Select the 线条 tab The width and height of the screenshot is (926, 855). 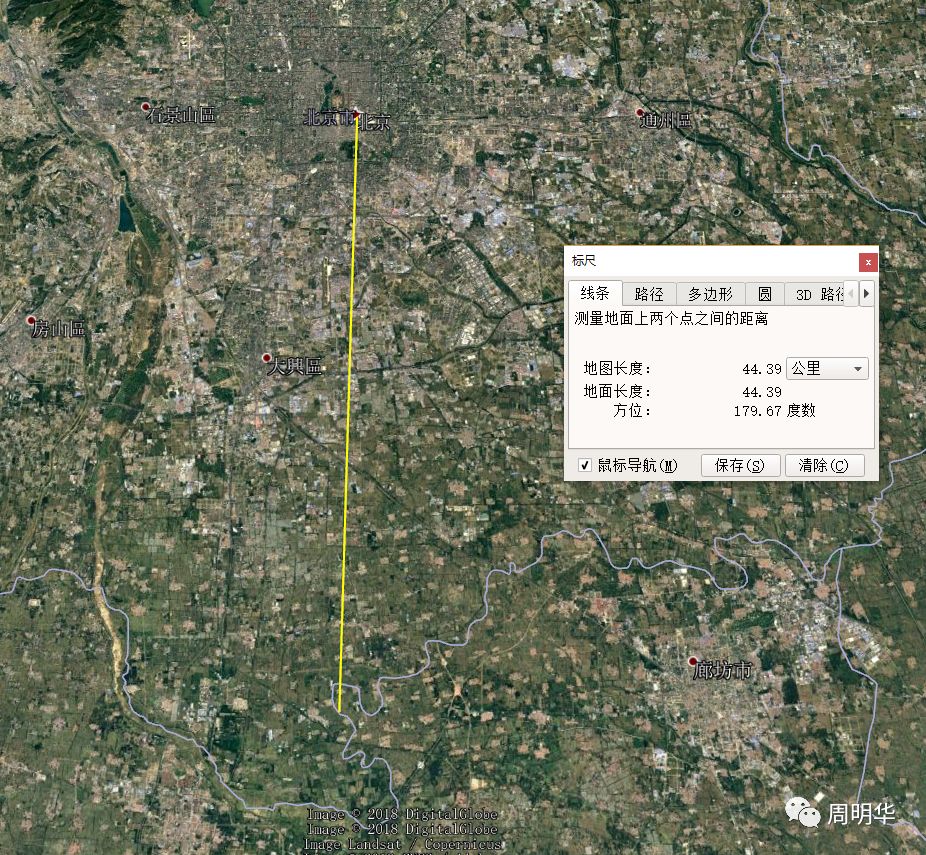pyautogui.click(x=595, y=294)
